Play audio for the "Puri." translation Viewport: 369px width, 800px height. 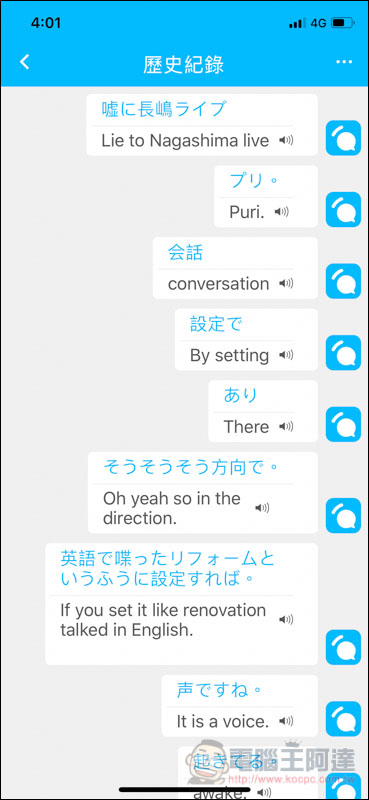(282, 212)
